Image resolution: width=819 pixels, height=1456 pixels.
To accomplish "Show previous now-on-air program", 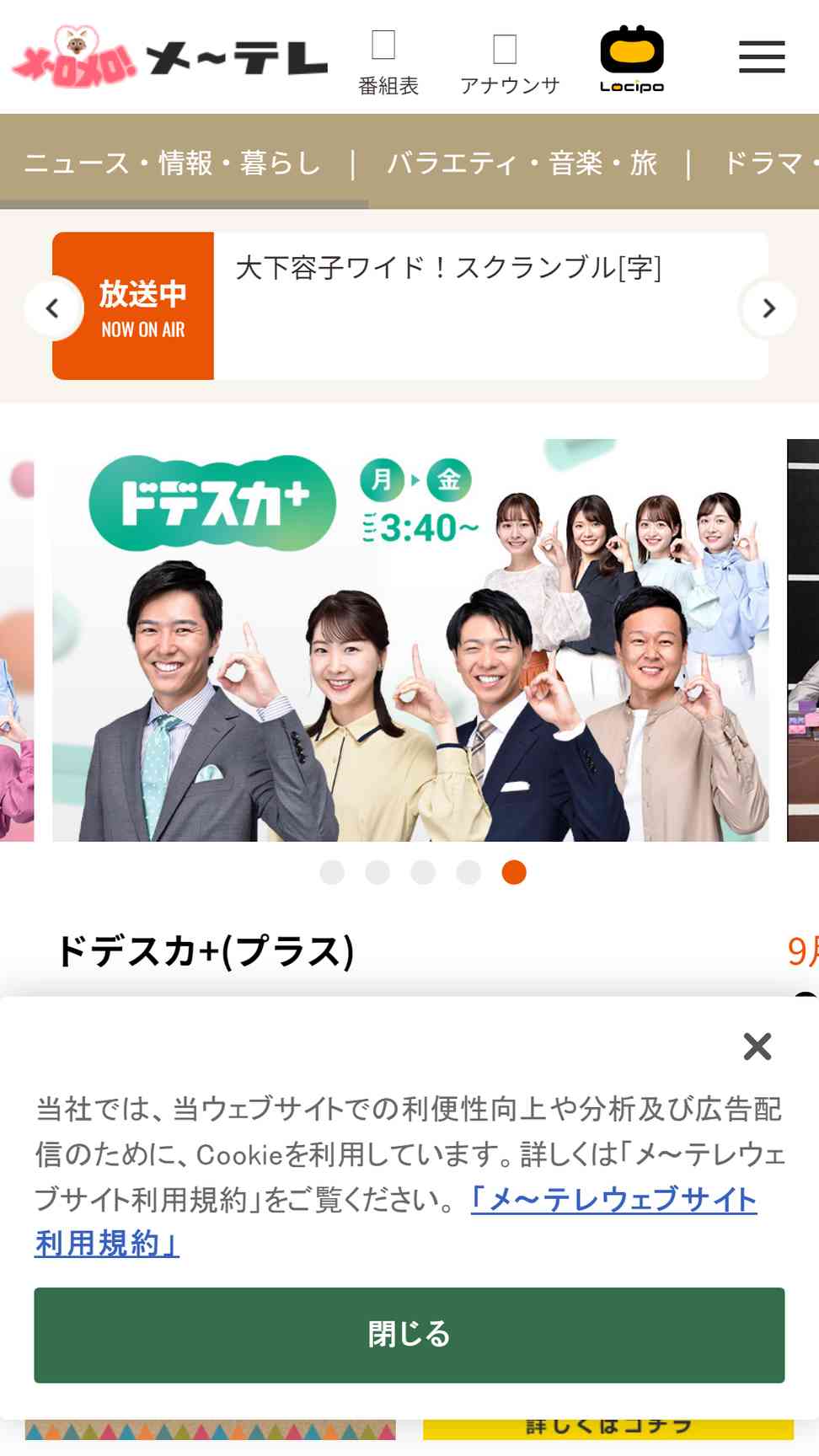I will (52, 308).
